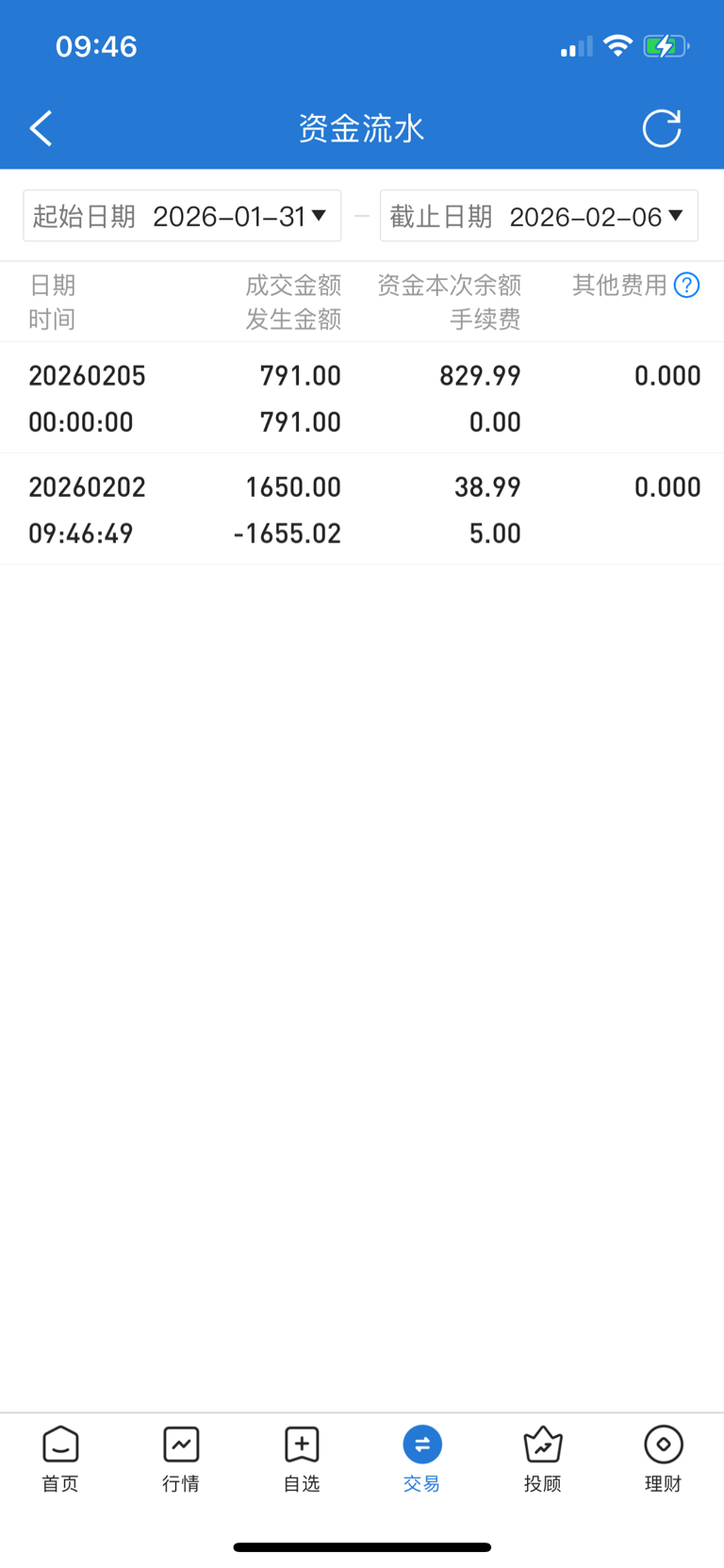This screenshot has width=724, height=1568.
Task: Open the 截止日期 date picker
Action: point(538,216)
